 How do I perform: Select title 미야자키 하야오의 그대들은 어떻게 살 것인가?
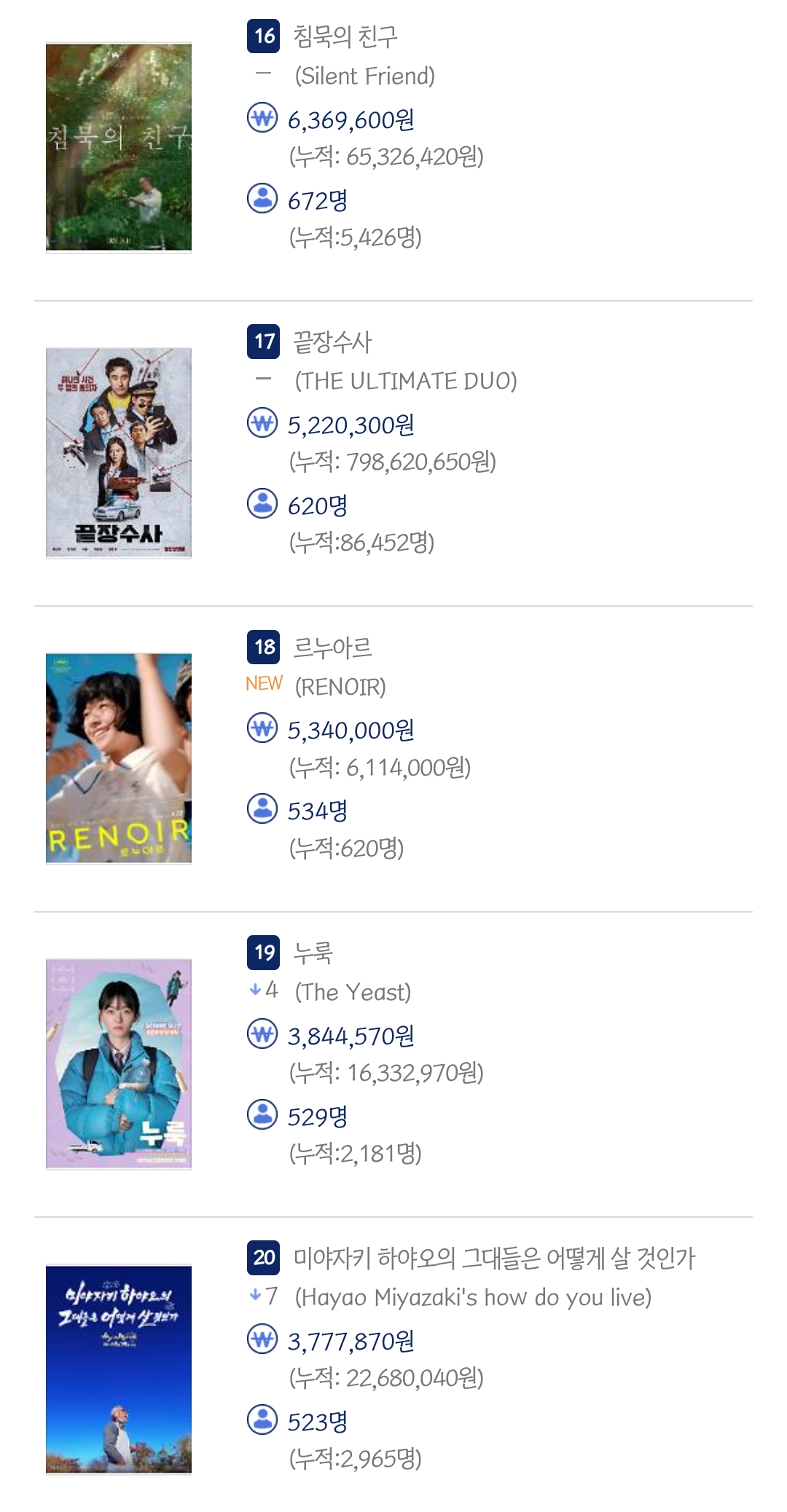coord(494,1258)
